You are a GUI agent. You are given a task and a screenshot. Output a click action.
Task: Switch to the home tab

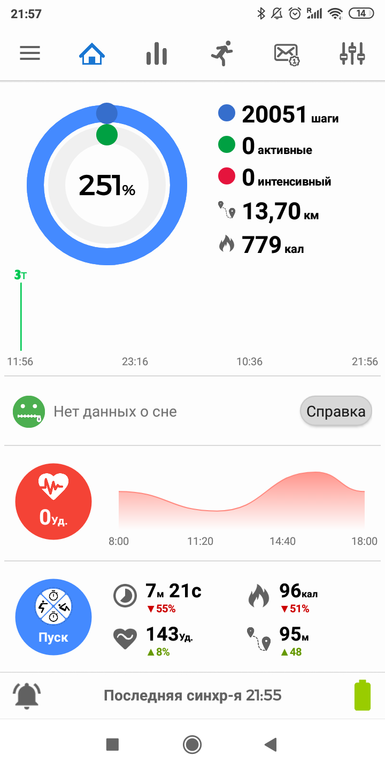(x=92, y=53)
